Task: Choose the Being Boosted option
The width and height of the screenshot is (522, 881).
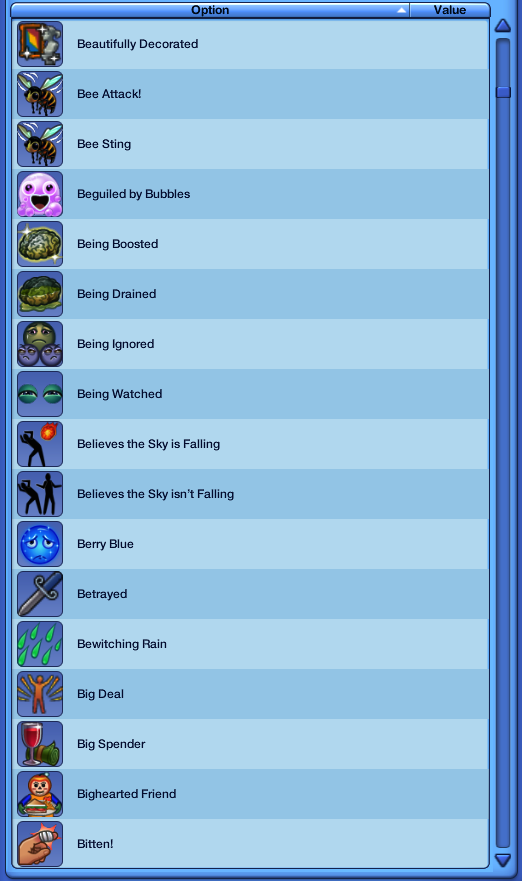Action: click(251, 244)
